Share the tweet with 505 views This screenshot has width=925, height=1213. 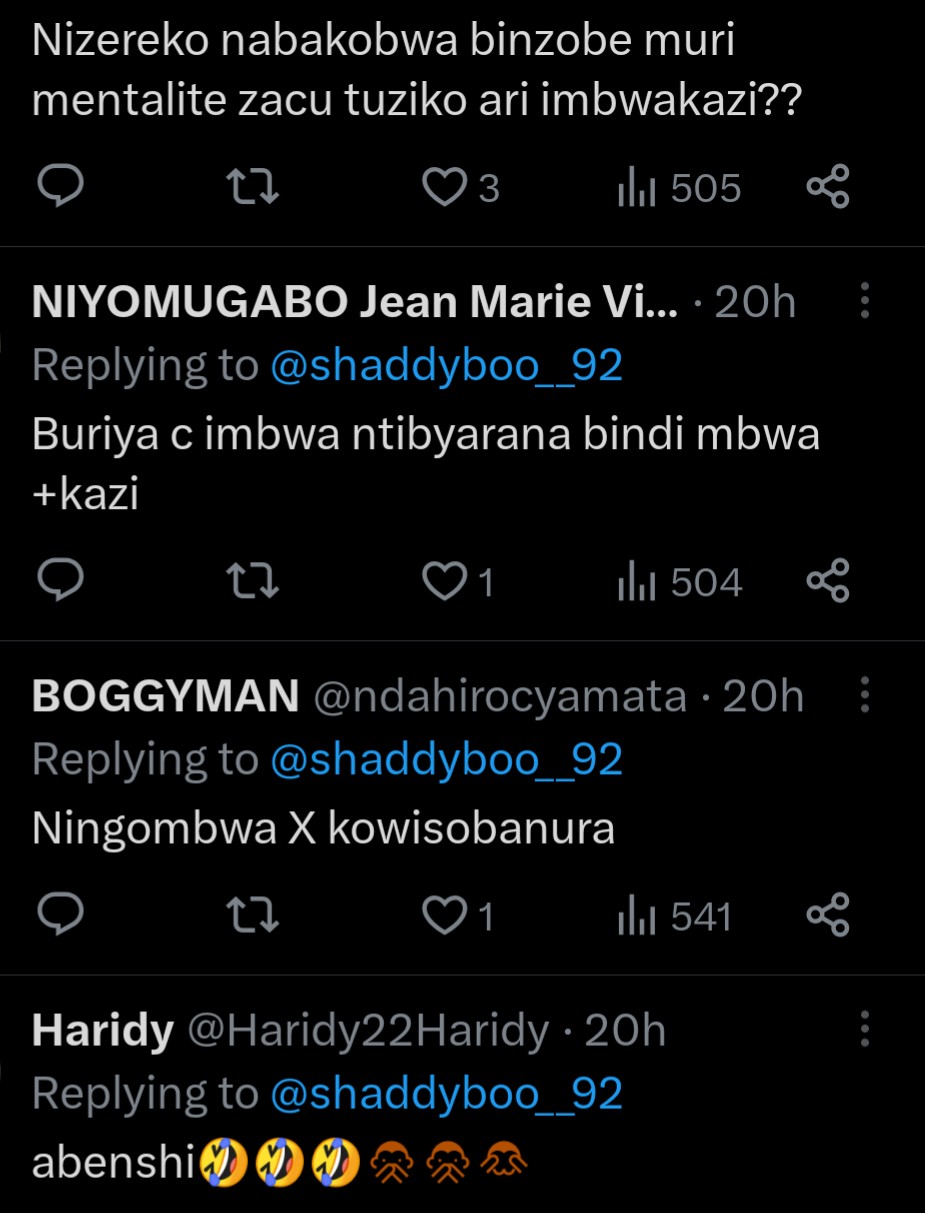[x=828, y=188]
